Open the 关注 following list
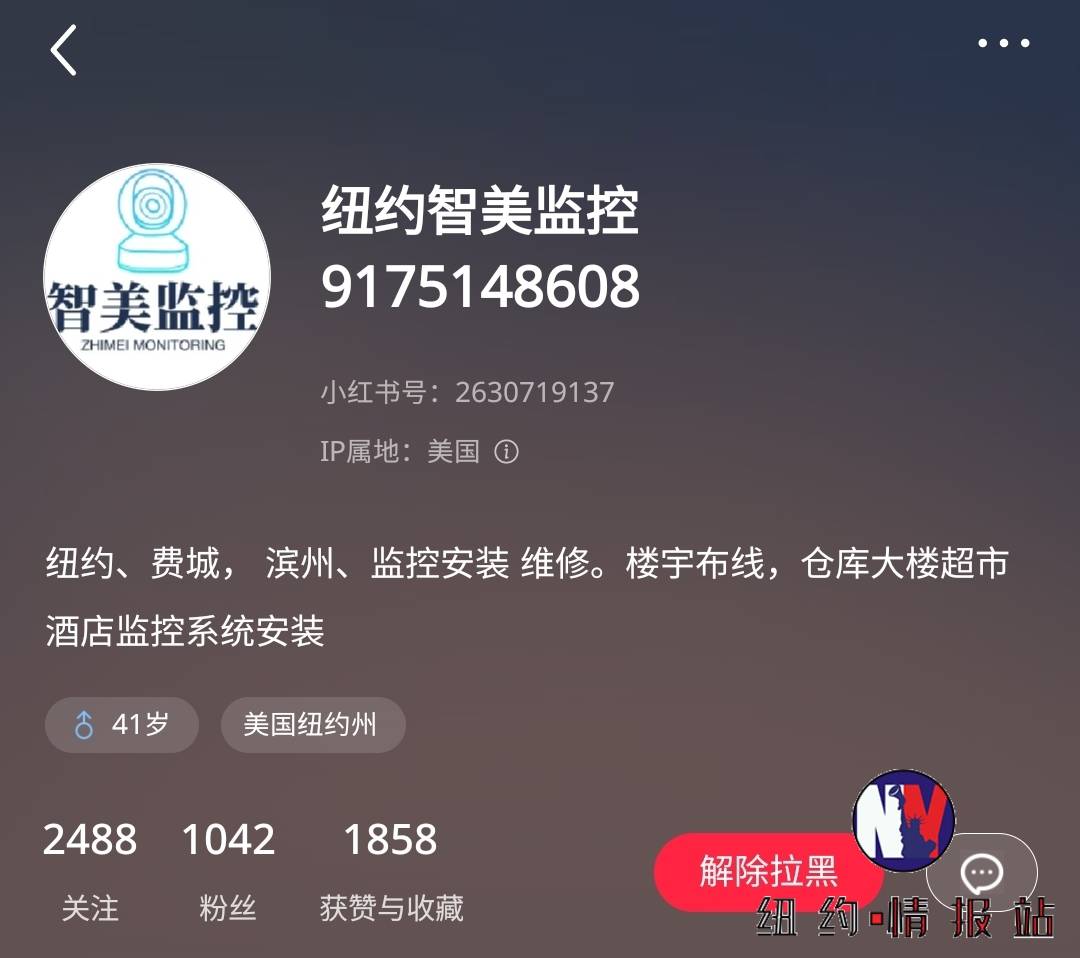This screenshot has width=1080, height=958. (90, 868)
